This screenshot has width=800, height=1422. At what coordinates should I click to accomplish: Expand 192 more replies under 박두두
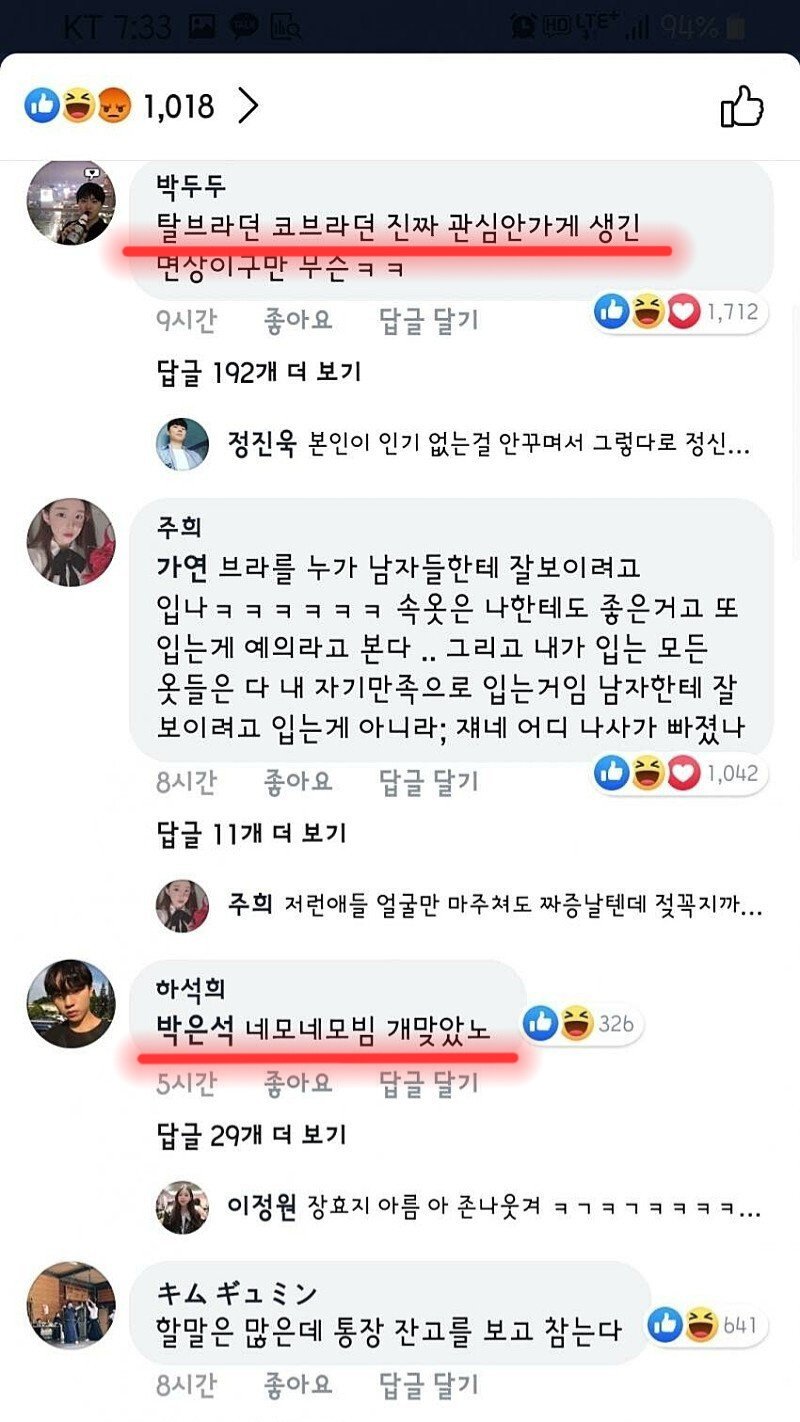click(259, 373)
